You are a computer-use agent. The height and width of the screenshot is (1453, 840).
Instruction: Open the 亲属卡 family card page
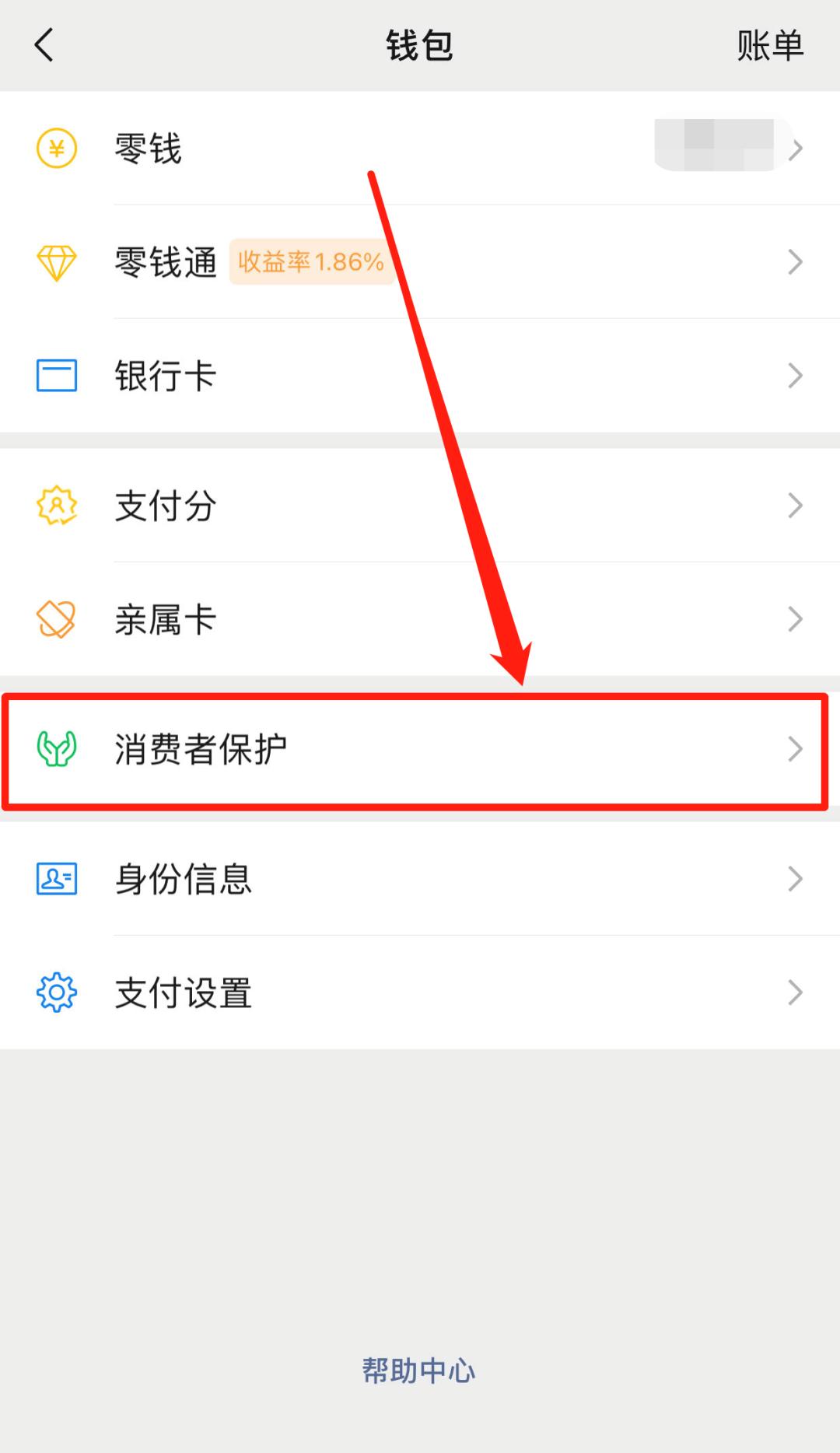[420, 619]
